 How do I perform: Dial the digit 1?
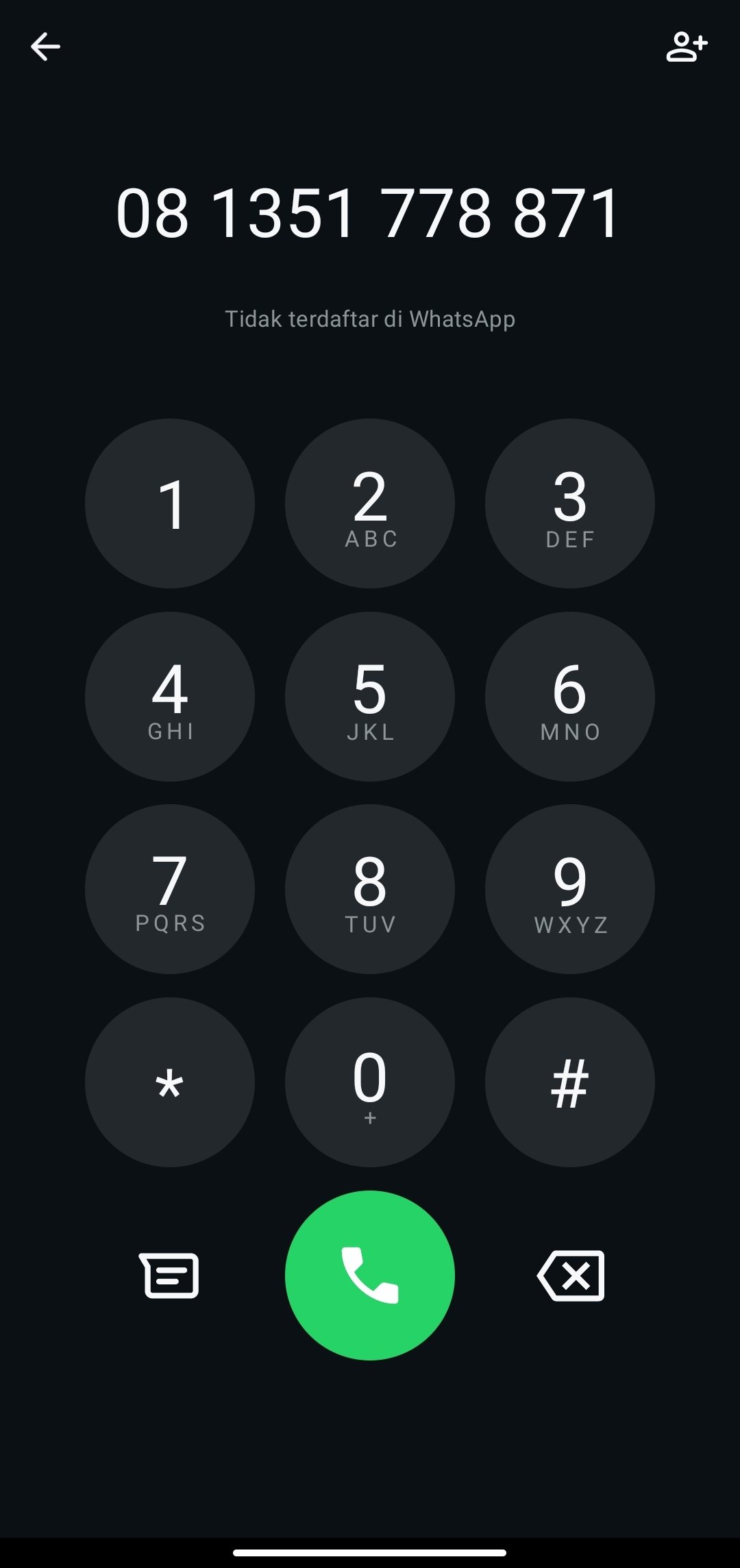pos(170,503)
